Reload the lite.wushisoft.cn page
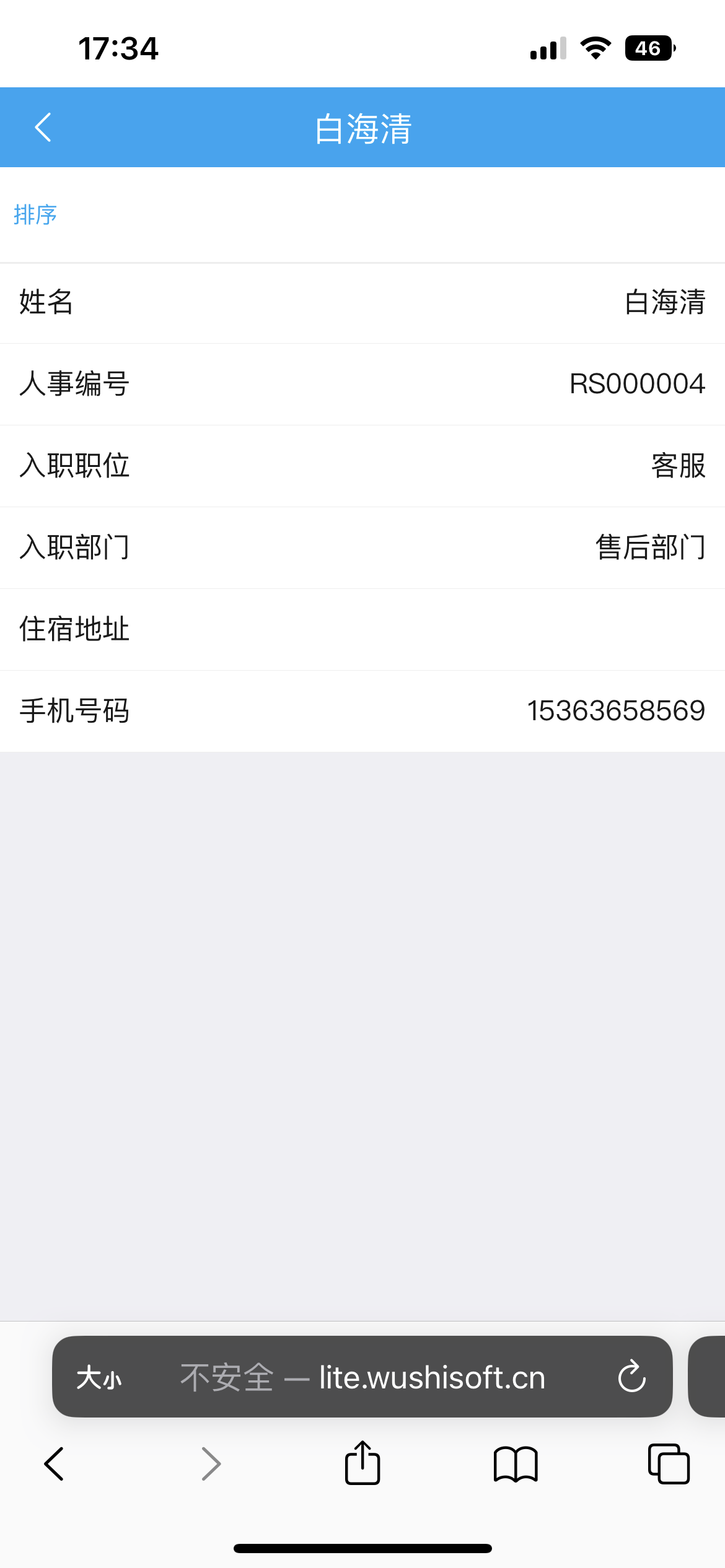The height and width of the screenshot is (1568, 725). point(632,1377)
